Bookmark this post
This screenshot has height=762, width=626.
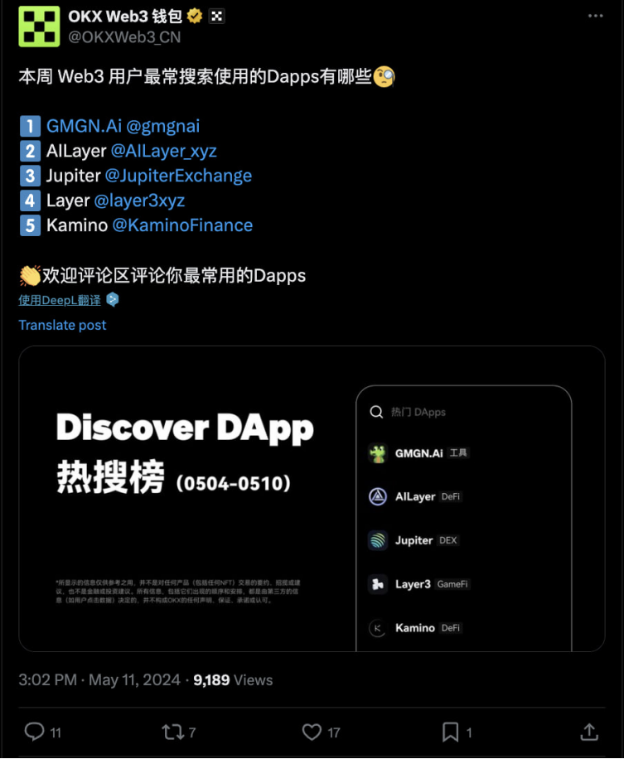pyautogui.click(x=450, y=732)
